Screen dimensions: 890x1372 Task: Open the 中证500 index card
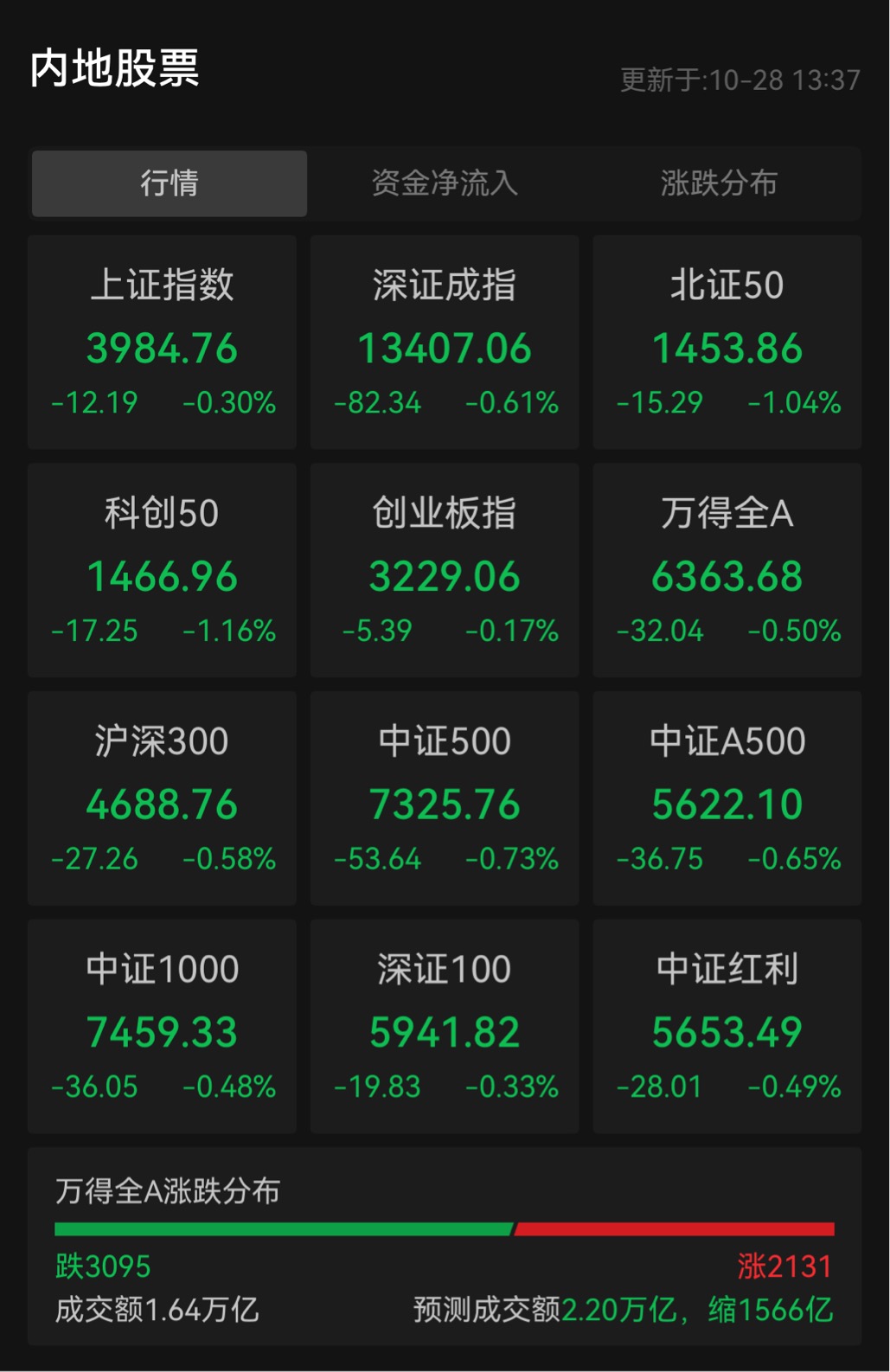coord(445,798)
